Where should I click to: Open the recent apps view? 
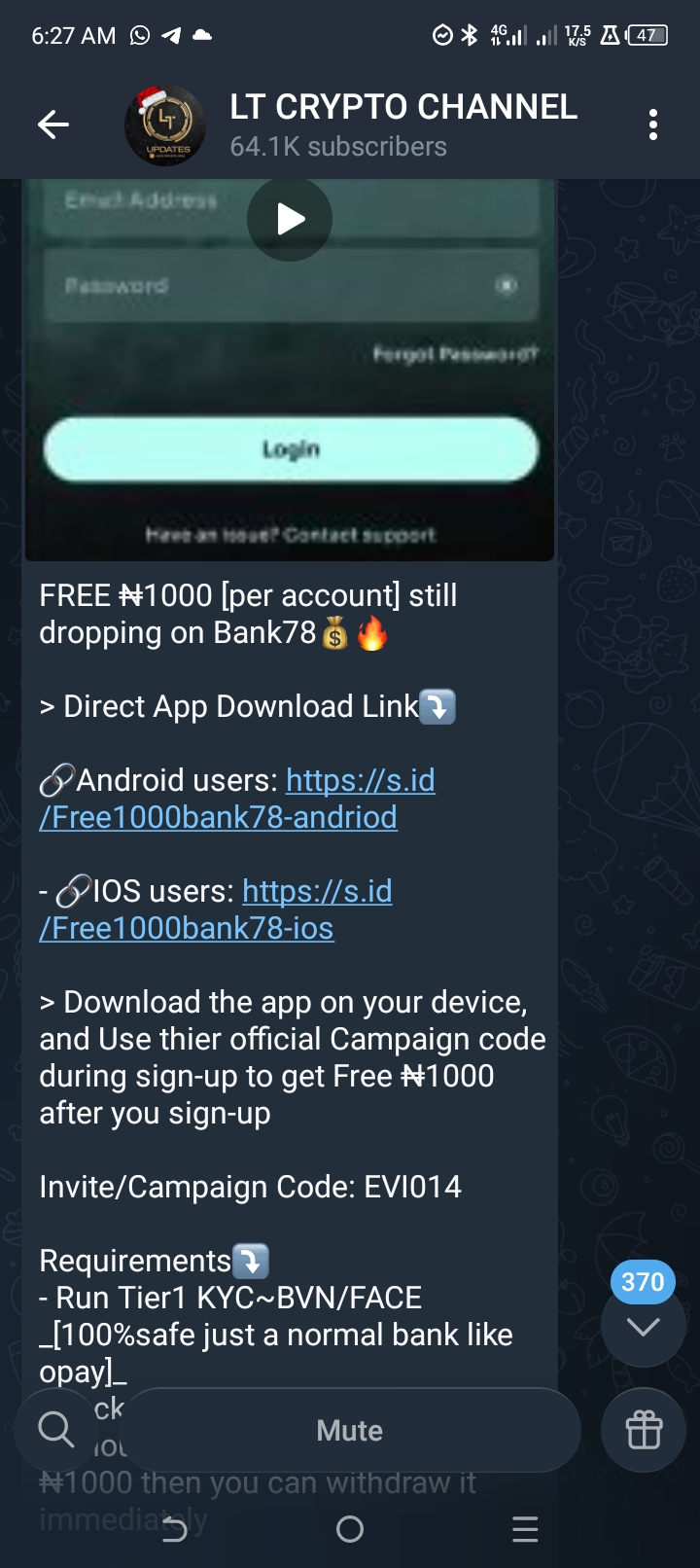pos(525,1530)
